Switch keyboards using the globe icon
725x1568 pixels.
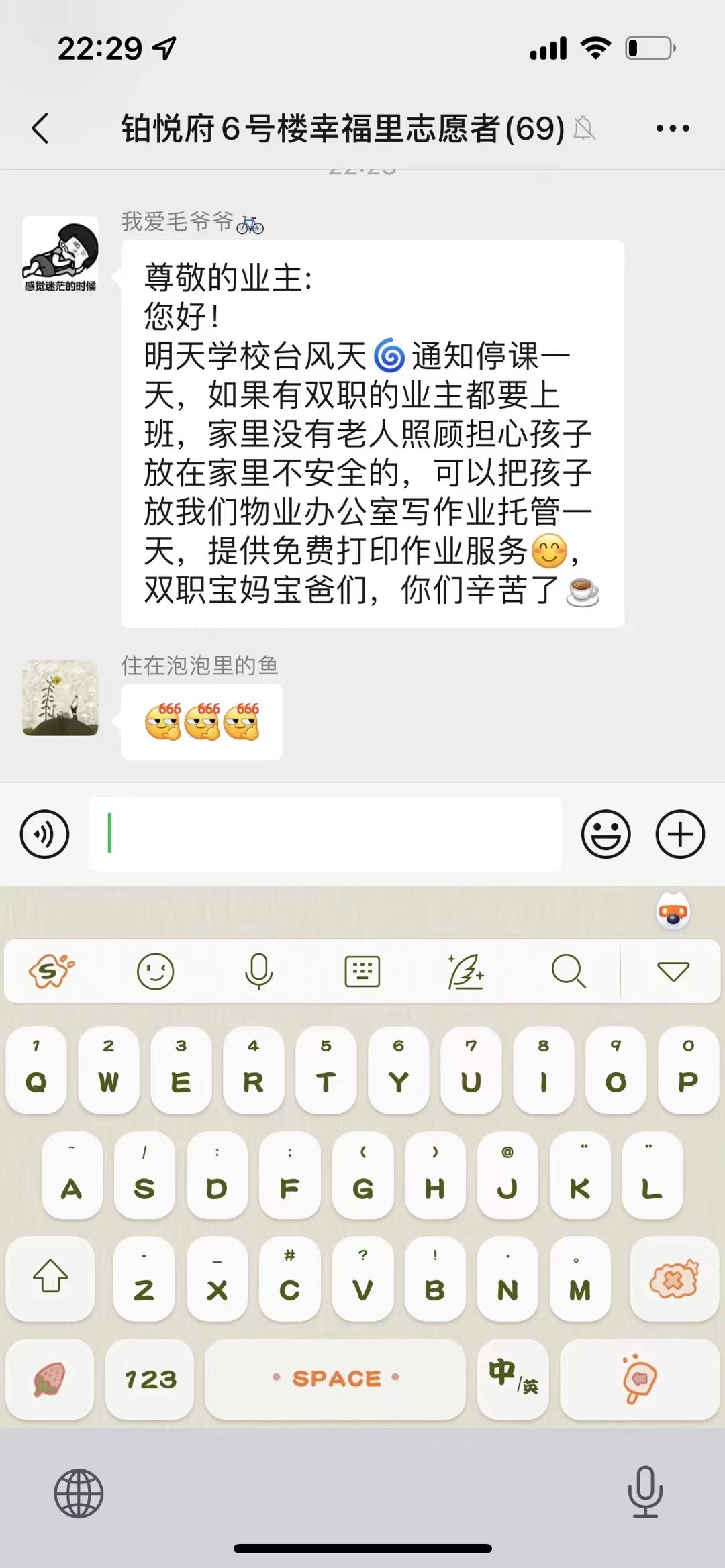[79, 1493]
